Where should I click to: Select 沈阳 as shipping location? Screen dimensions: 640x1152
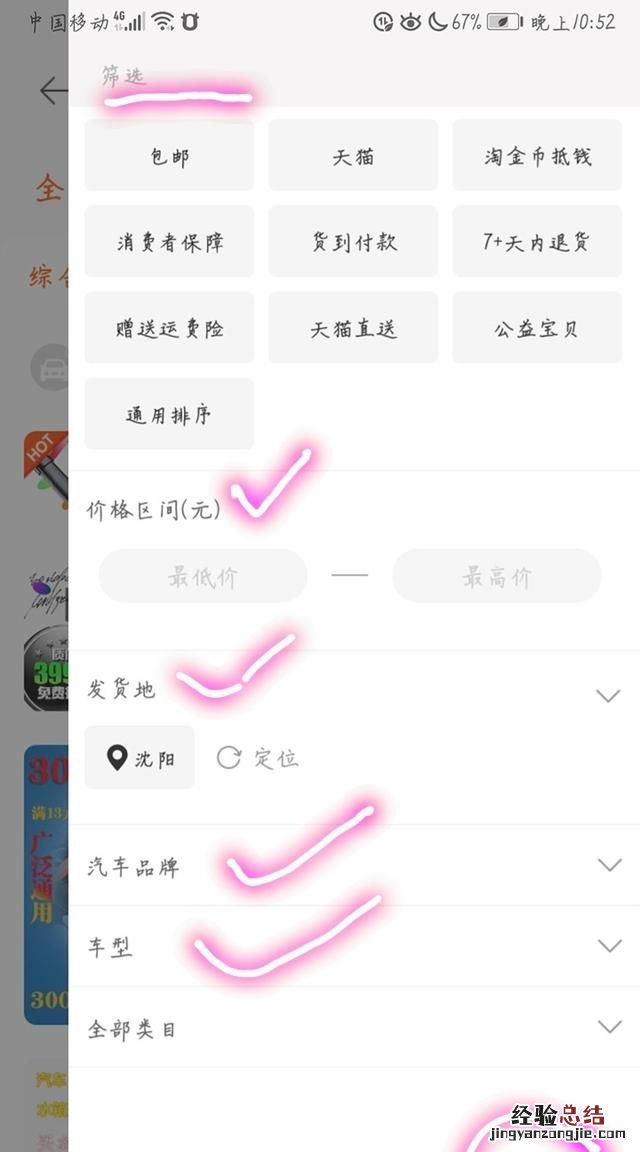[140, 758]
